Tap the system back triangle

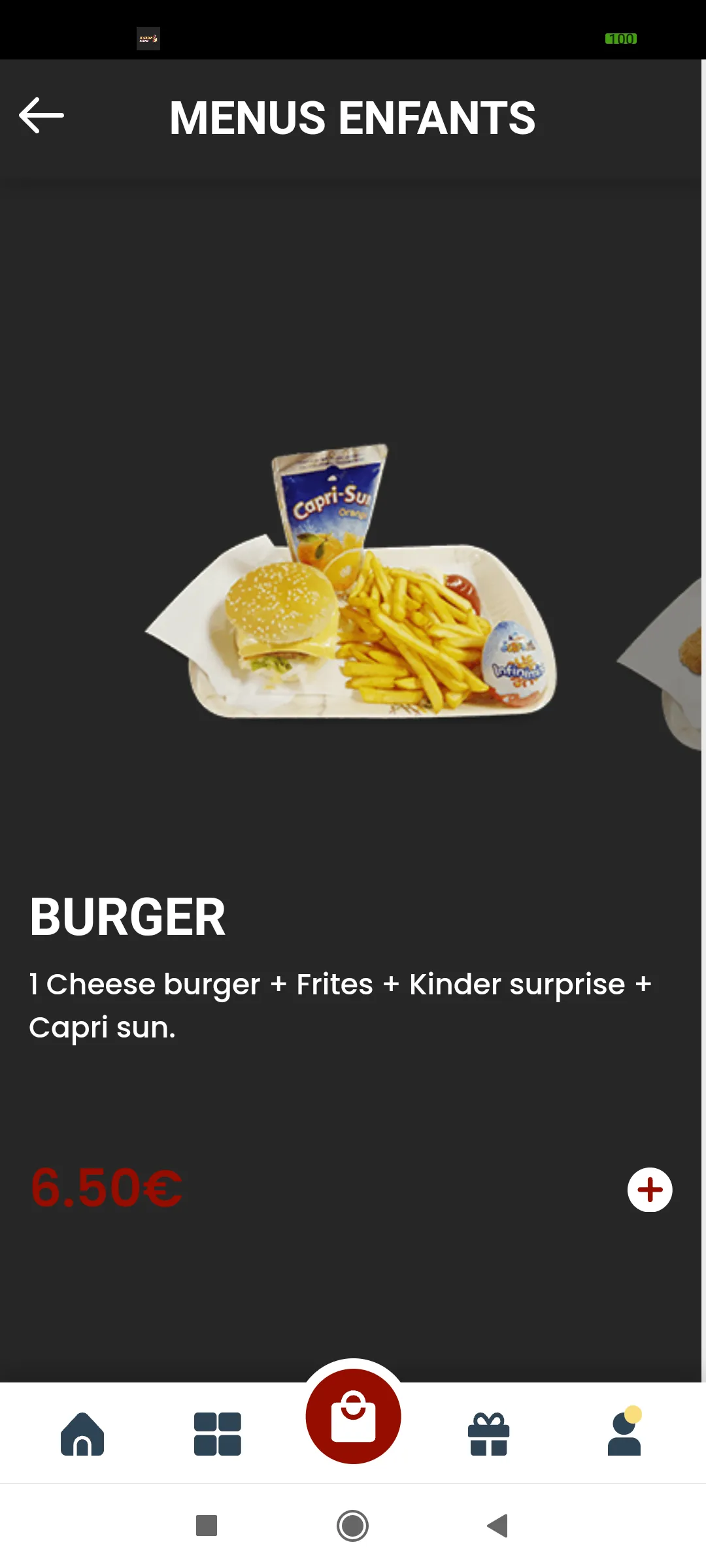coord(498,1526)
